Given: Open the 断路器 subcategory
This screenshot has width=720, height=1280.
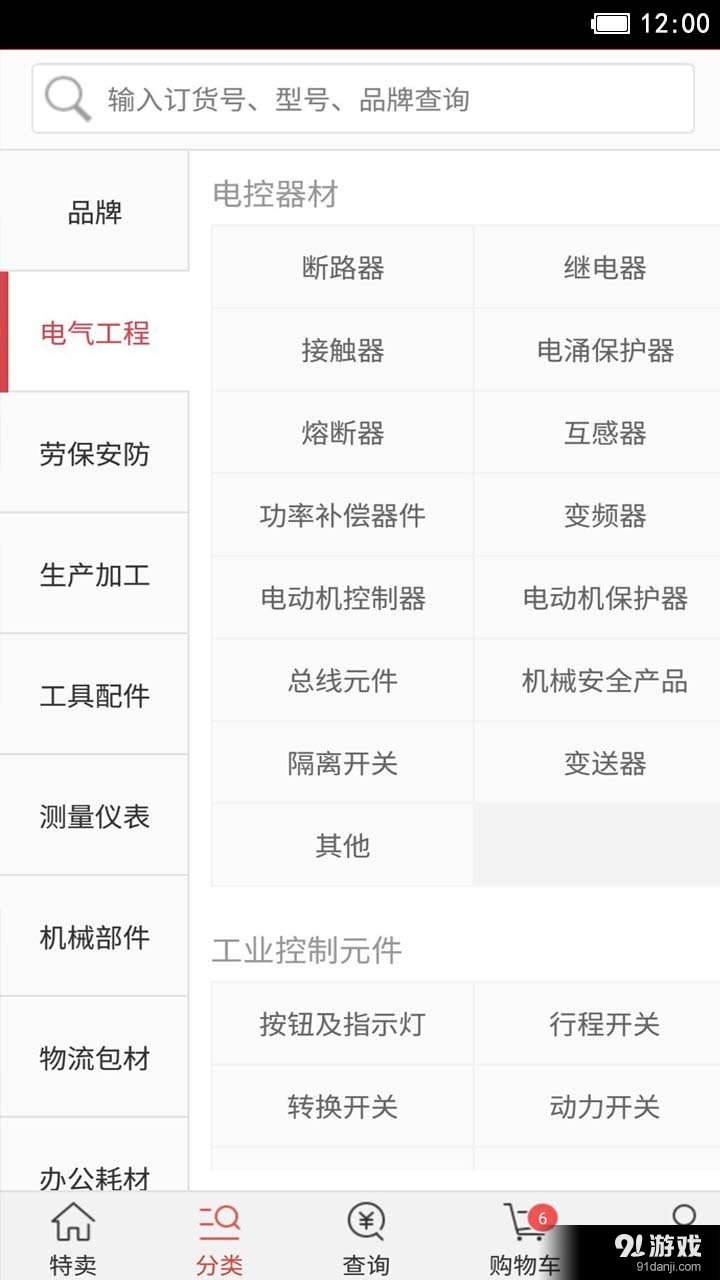Looking at the screenshot, I should point(343,268).
